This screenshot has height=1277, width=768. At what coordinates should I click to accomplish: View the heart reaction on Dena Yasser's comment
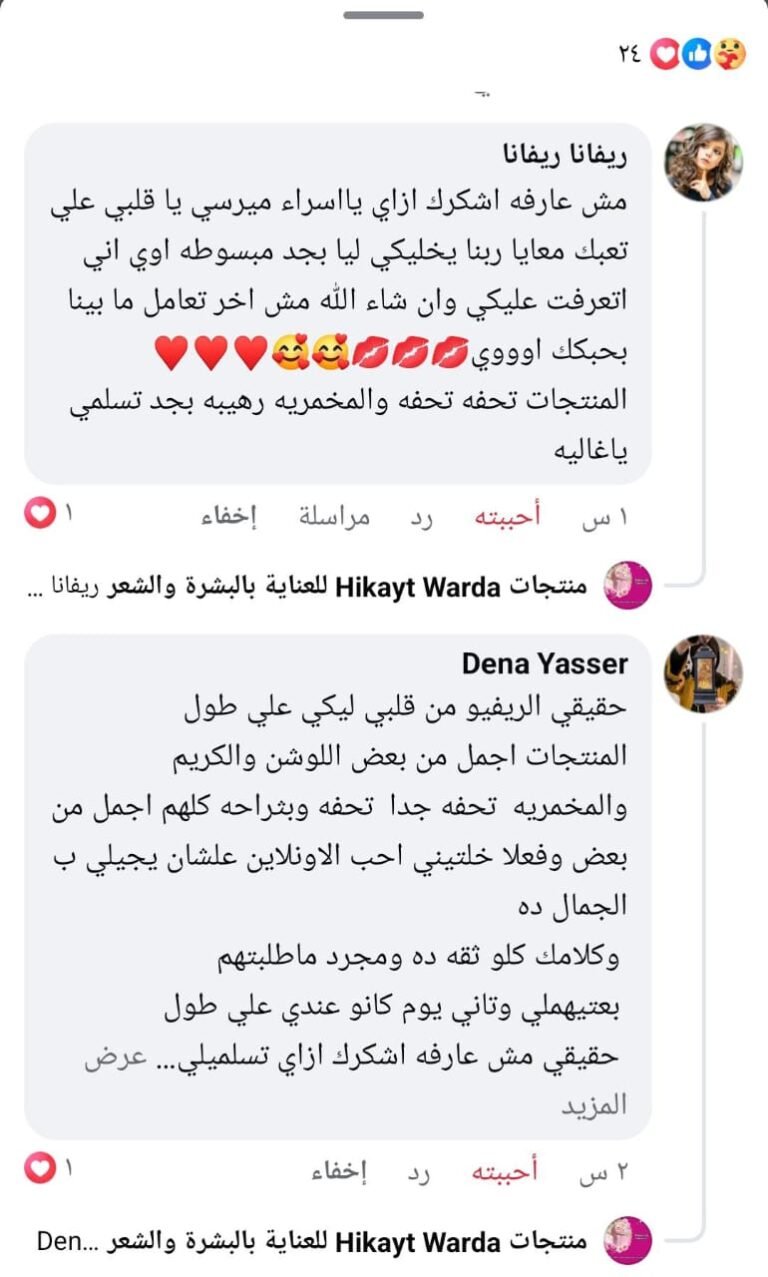click(40, 1167)
